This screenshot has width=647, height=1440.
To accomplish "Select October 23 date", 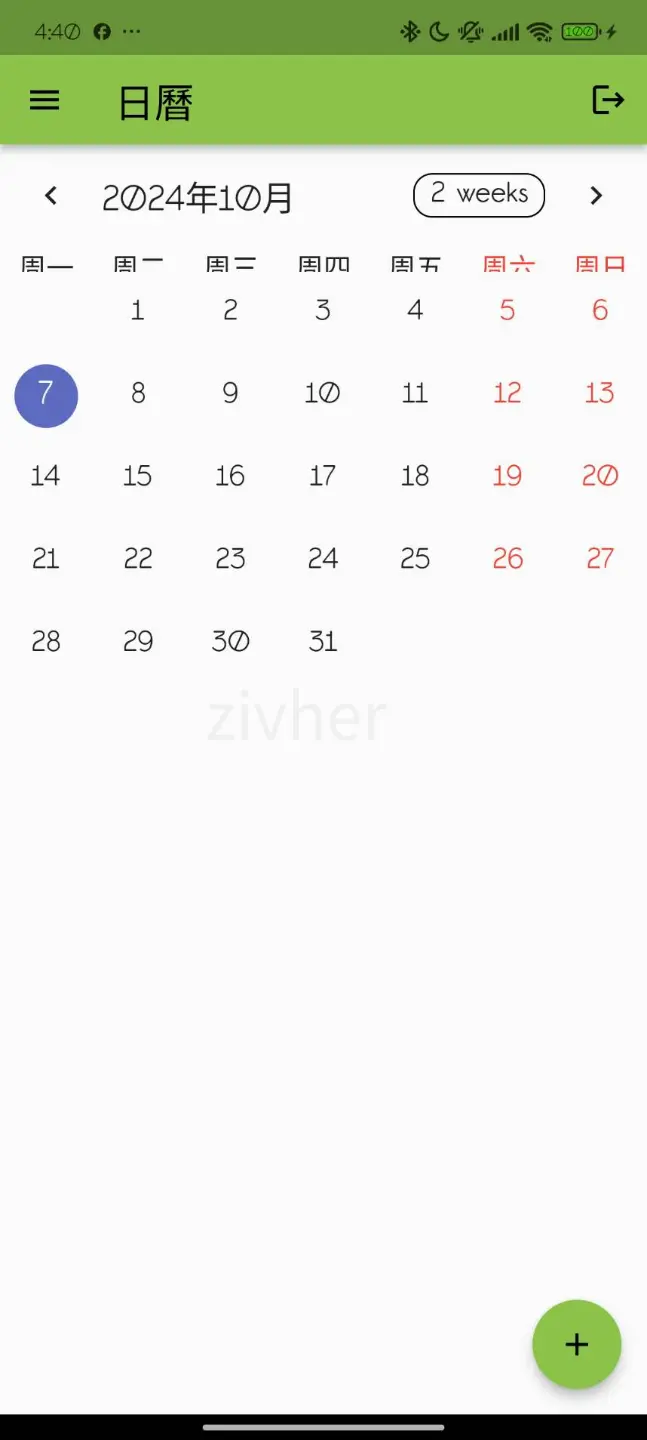I will tap(230, 559).
